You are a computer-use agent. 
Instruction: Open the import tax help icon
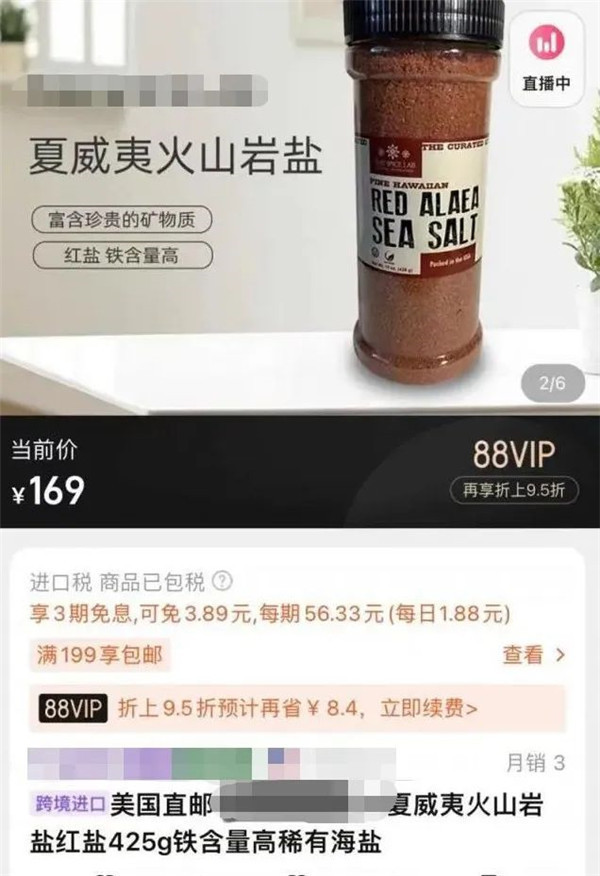click(223, 581)
